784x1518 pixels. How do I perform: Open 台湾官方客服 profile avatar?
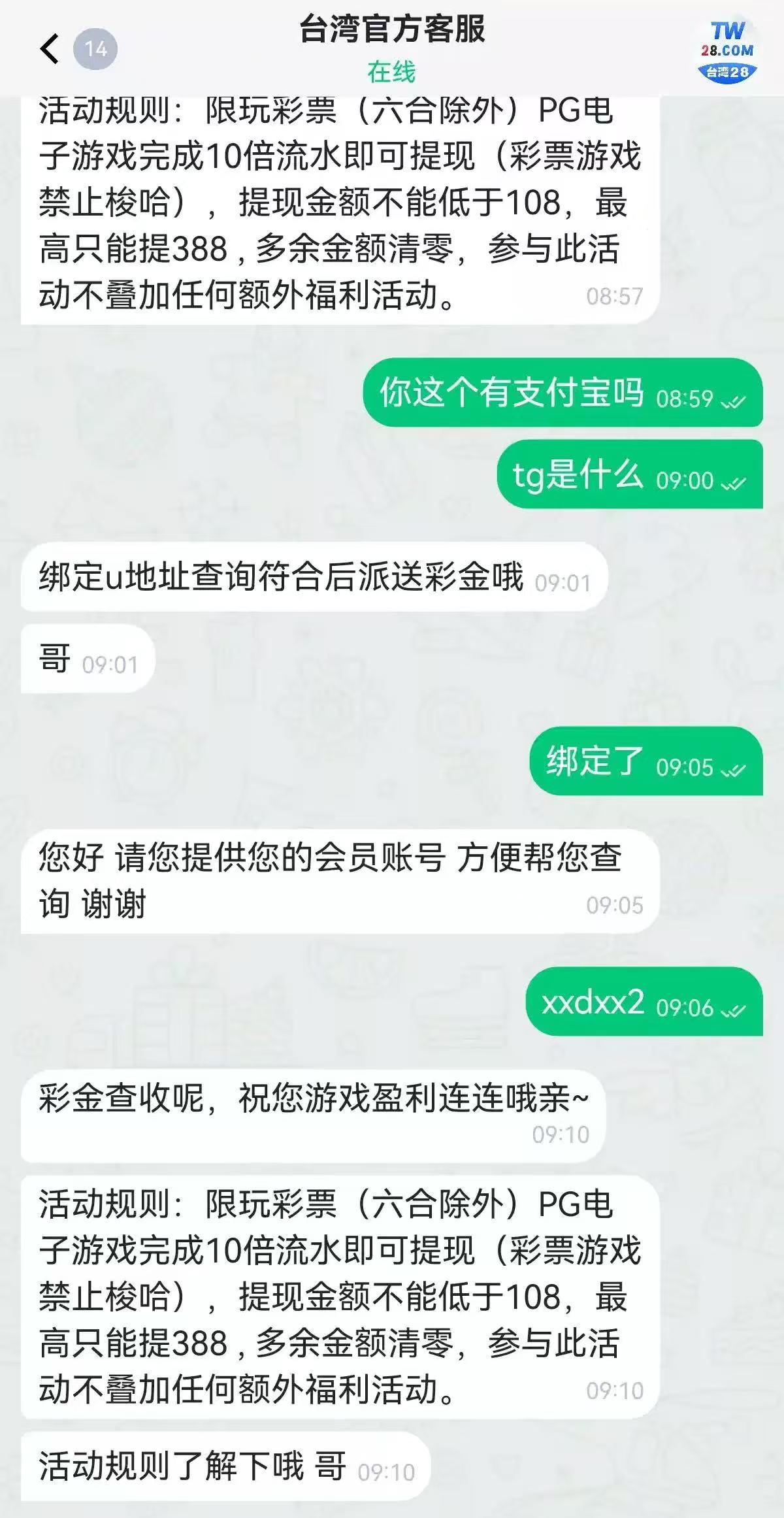[x=727, y=51]
